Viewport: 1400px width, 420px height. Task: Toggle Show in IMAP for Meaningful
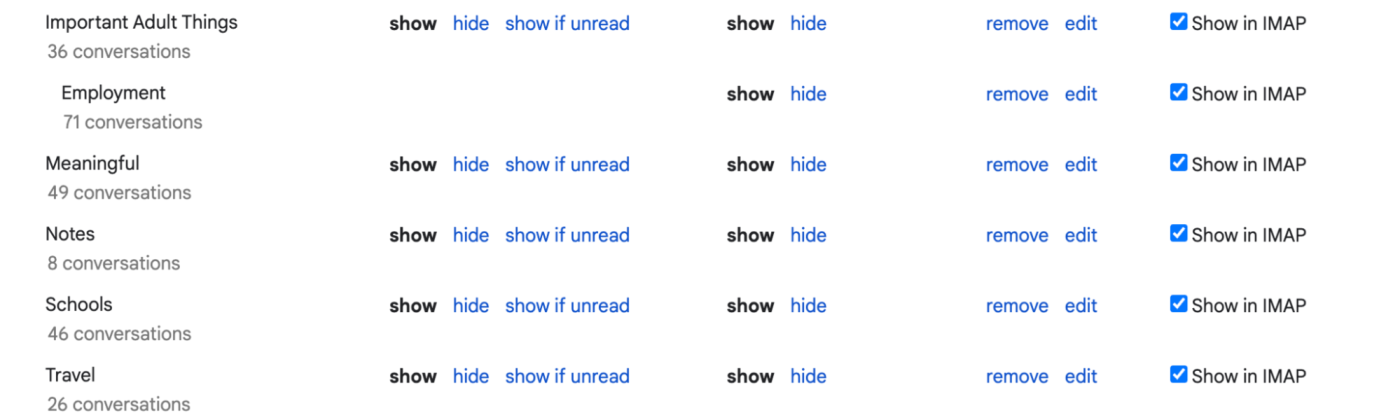pos(1179,163)
